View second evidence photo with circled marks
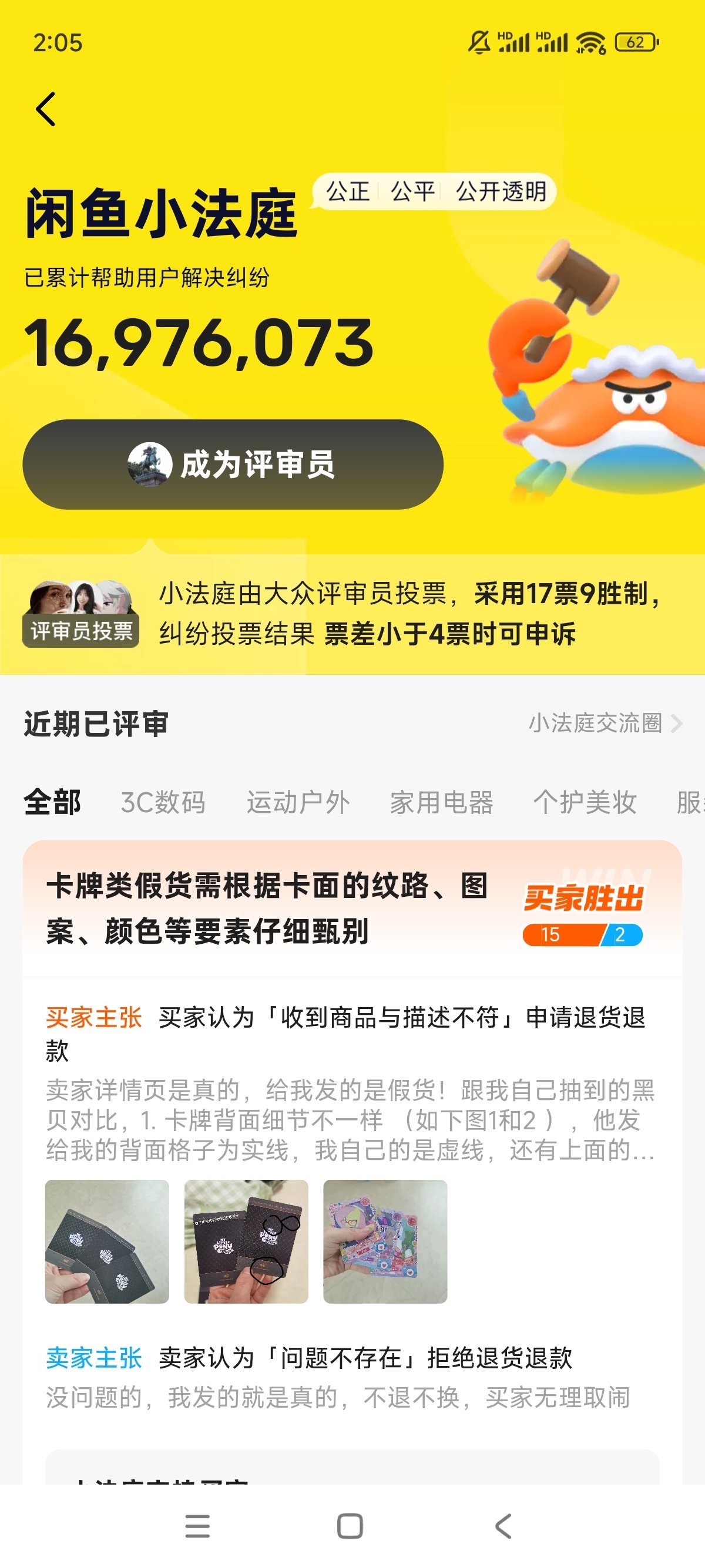 point(246,1241)
